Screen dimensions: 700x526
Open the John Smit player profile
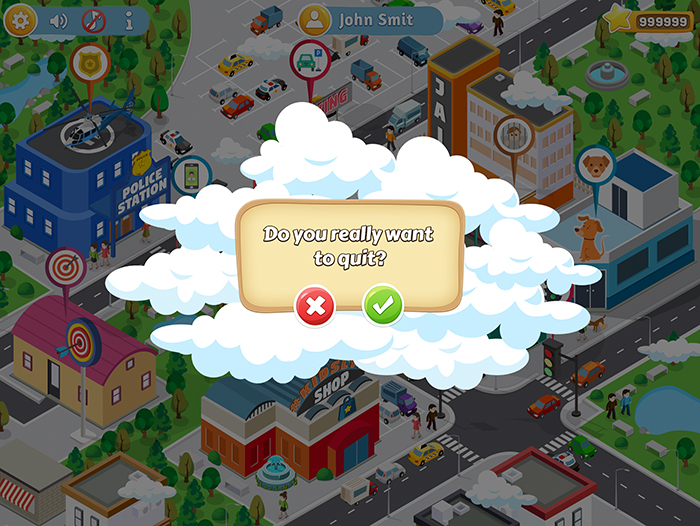(x=370, y=20)
